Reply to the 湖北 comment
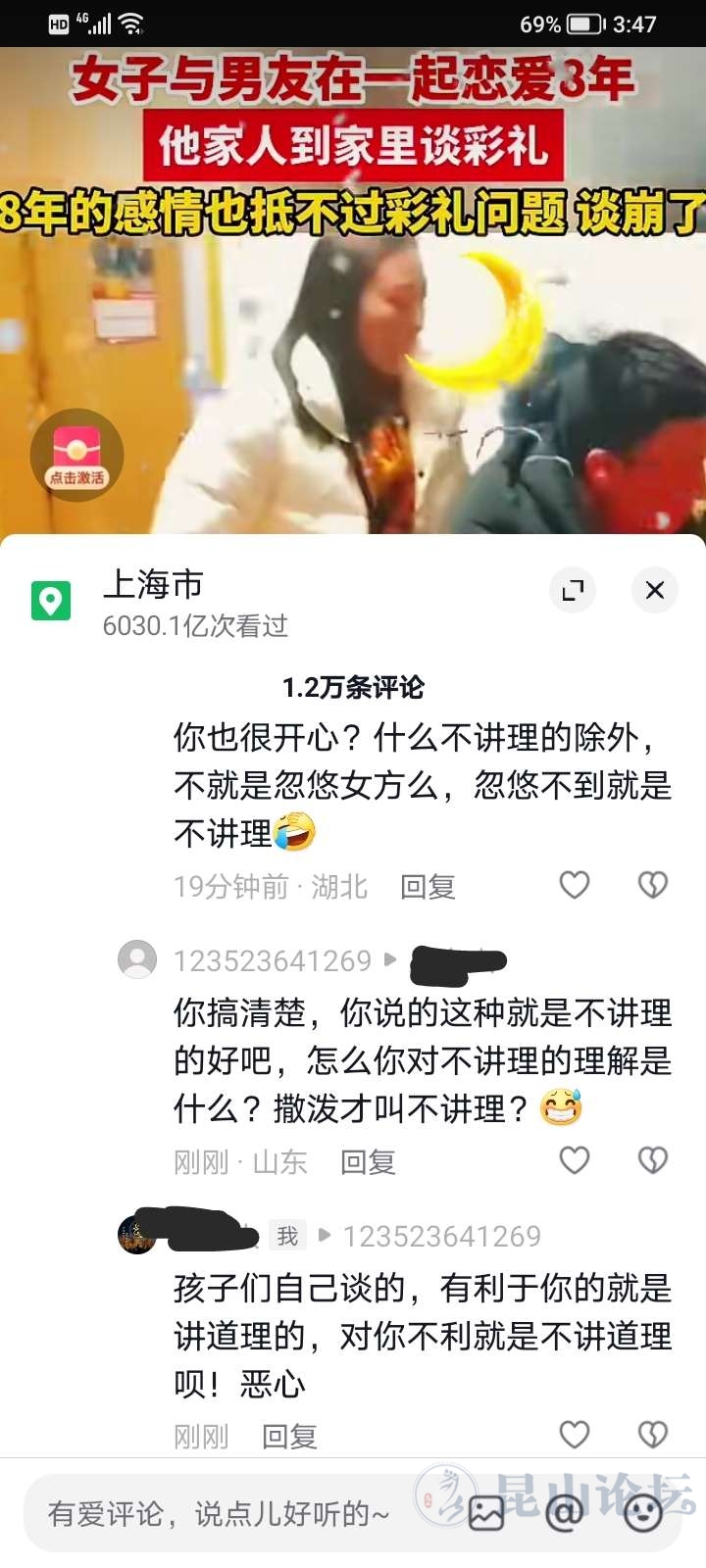The width and height of the screenshot is (706, 1568). (428, 887)
